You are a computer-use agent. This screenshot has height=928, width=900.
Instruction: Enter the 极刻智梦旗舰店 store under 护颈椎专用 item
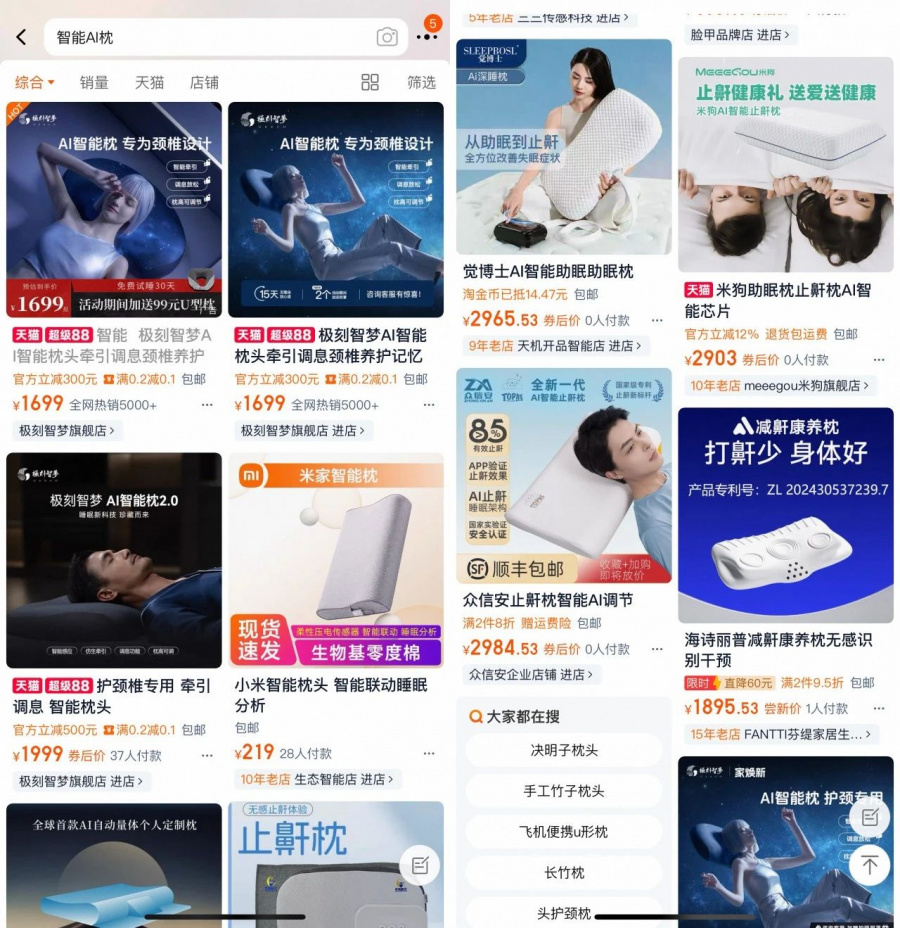pyautogui.click(x=81, y=781)
